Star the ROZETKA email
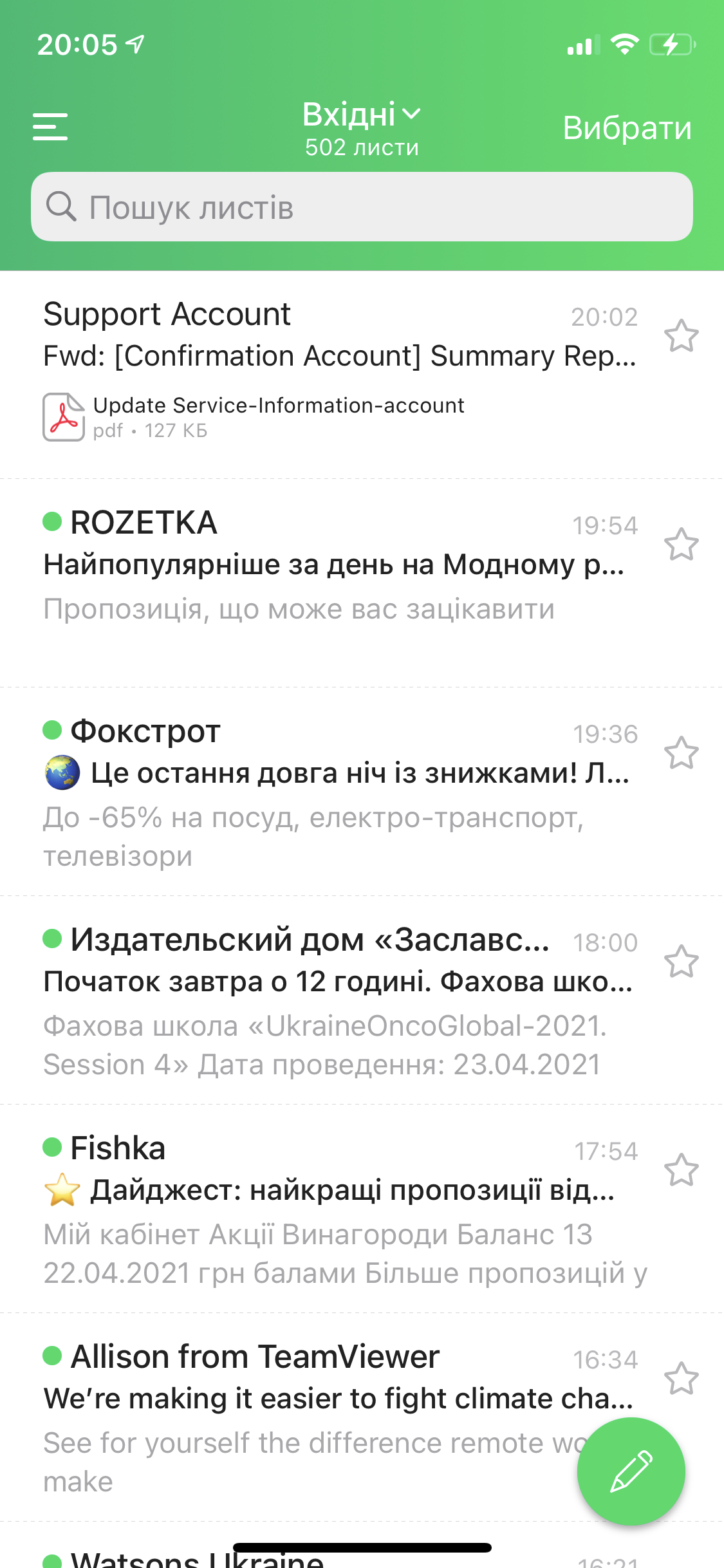724x1568 pixels. tap(681, 545)
